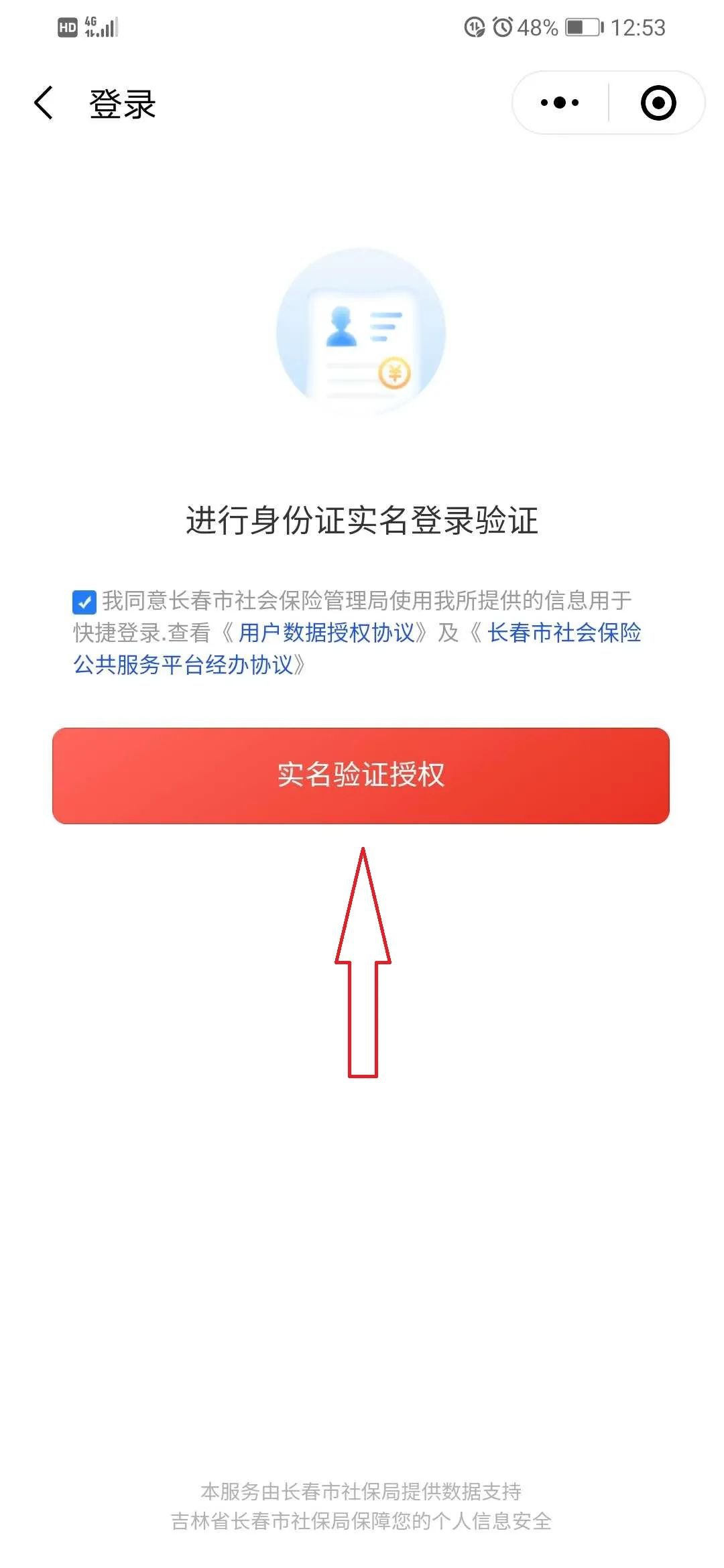Uncheck the 我同意 agreement checkbox
This screenshot has height=1568, width=724.
coord(84,602)
